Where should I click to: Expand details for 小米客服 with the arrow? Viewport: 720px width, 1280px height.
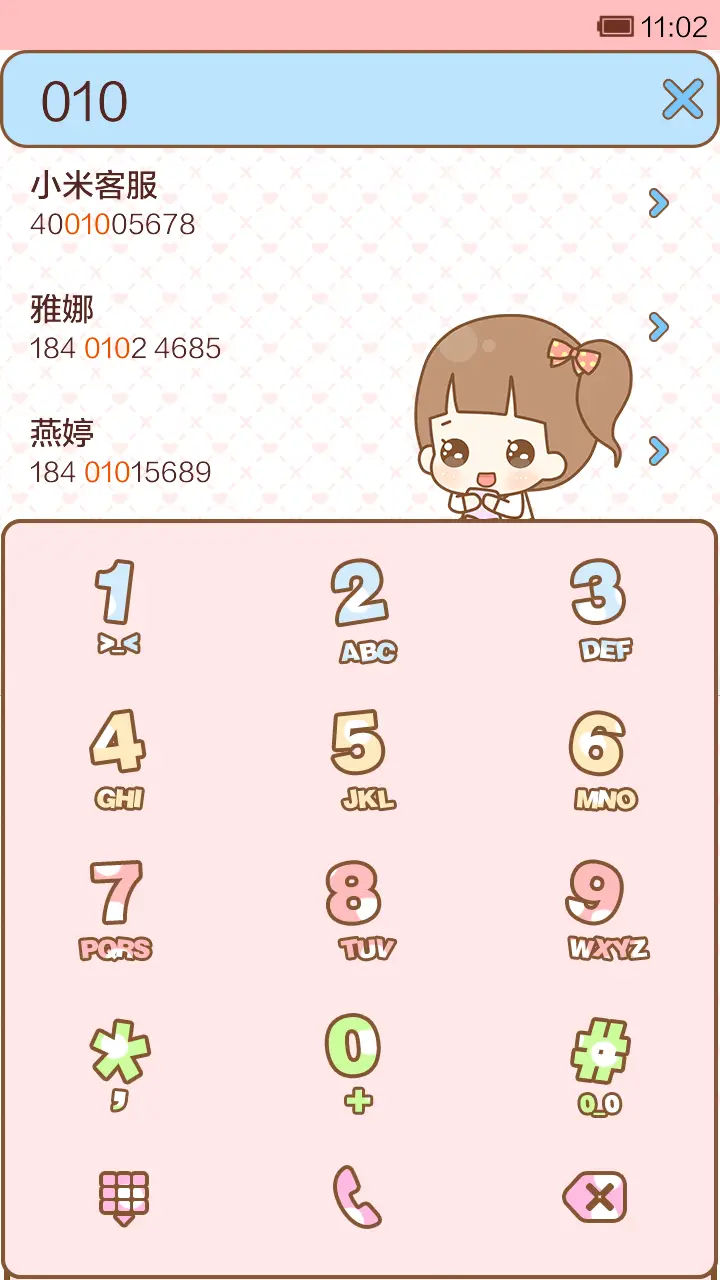[658, 204]
